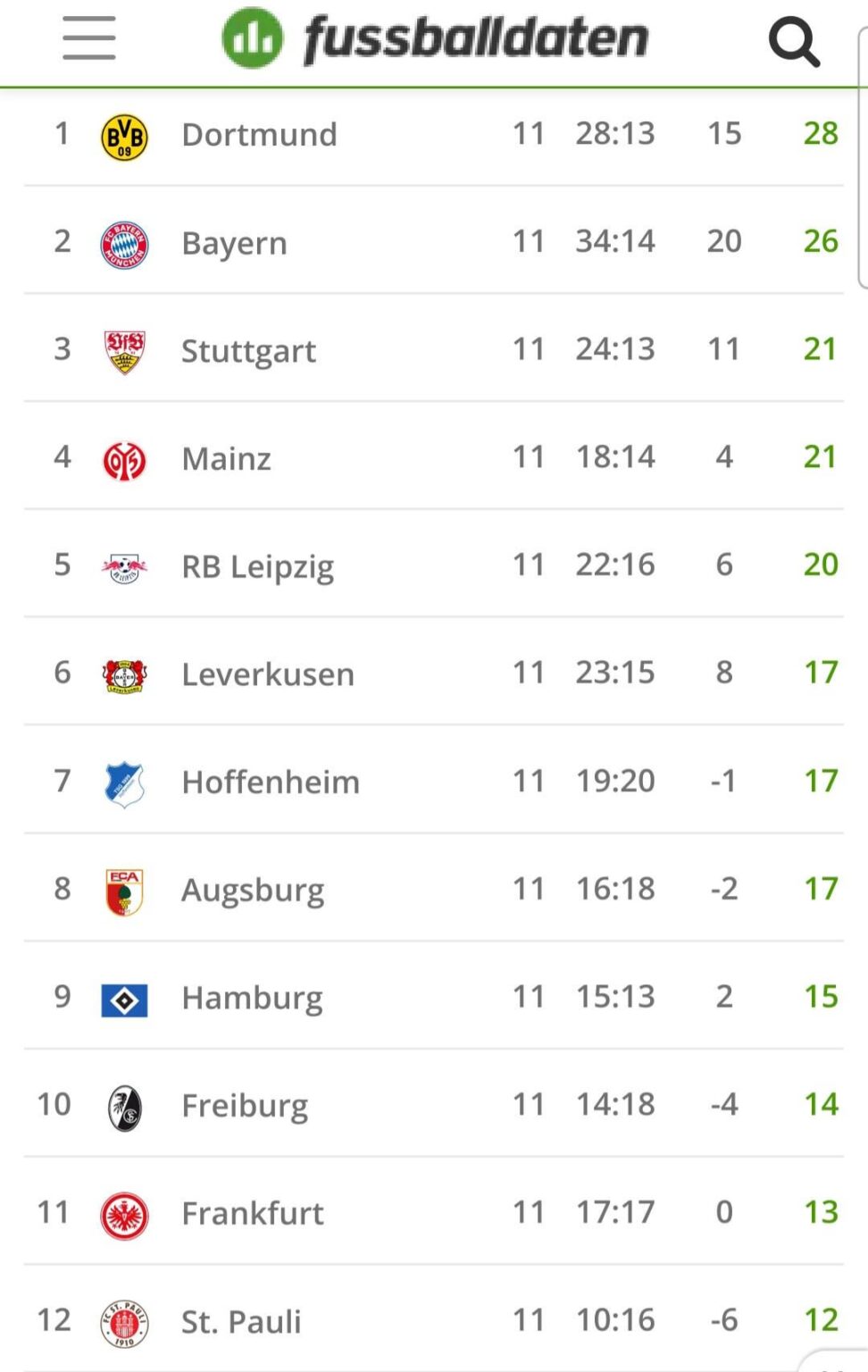
Task: Click the Leverkusen club crest
Action: (125, 673)
